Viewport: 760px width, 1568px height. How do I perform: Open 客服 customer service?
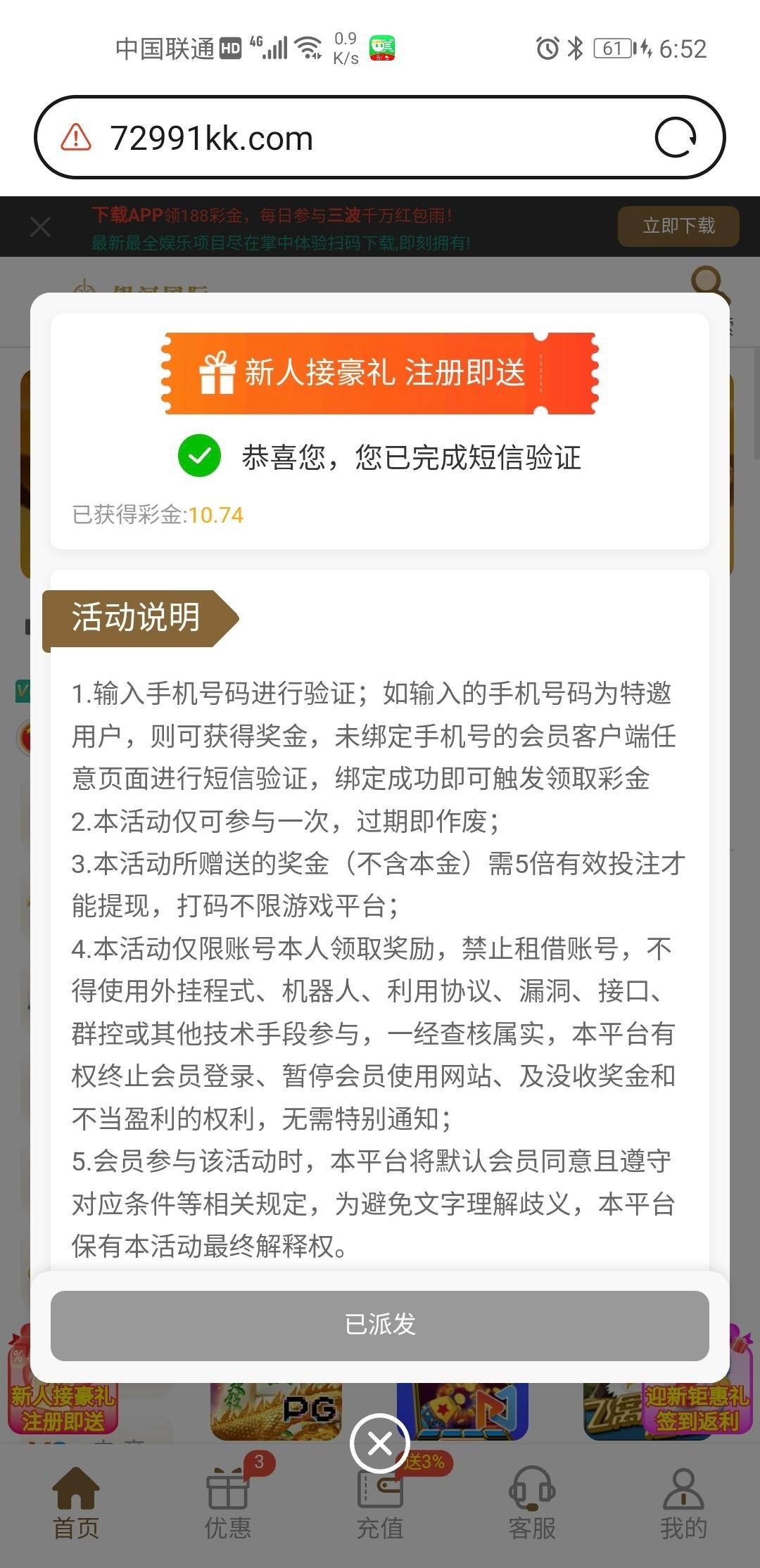click(x=532, y=1503)
